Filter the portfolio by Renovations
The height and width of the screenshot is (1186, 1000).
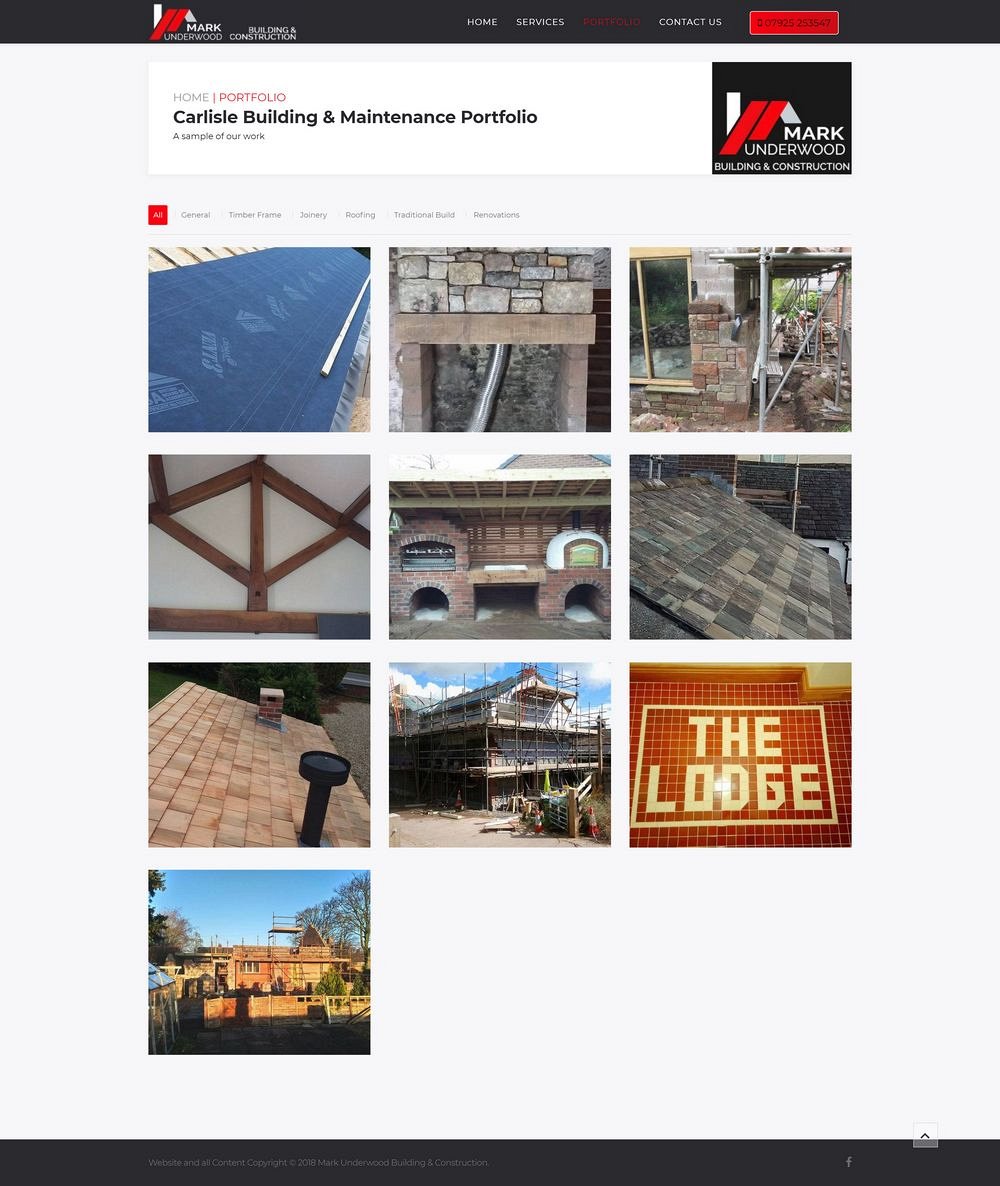click(x=496, y=215)
